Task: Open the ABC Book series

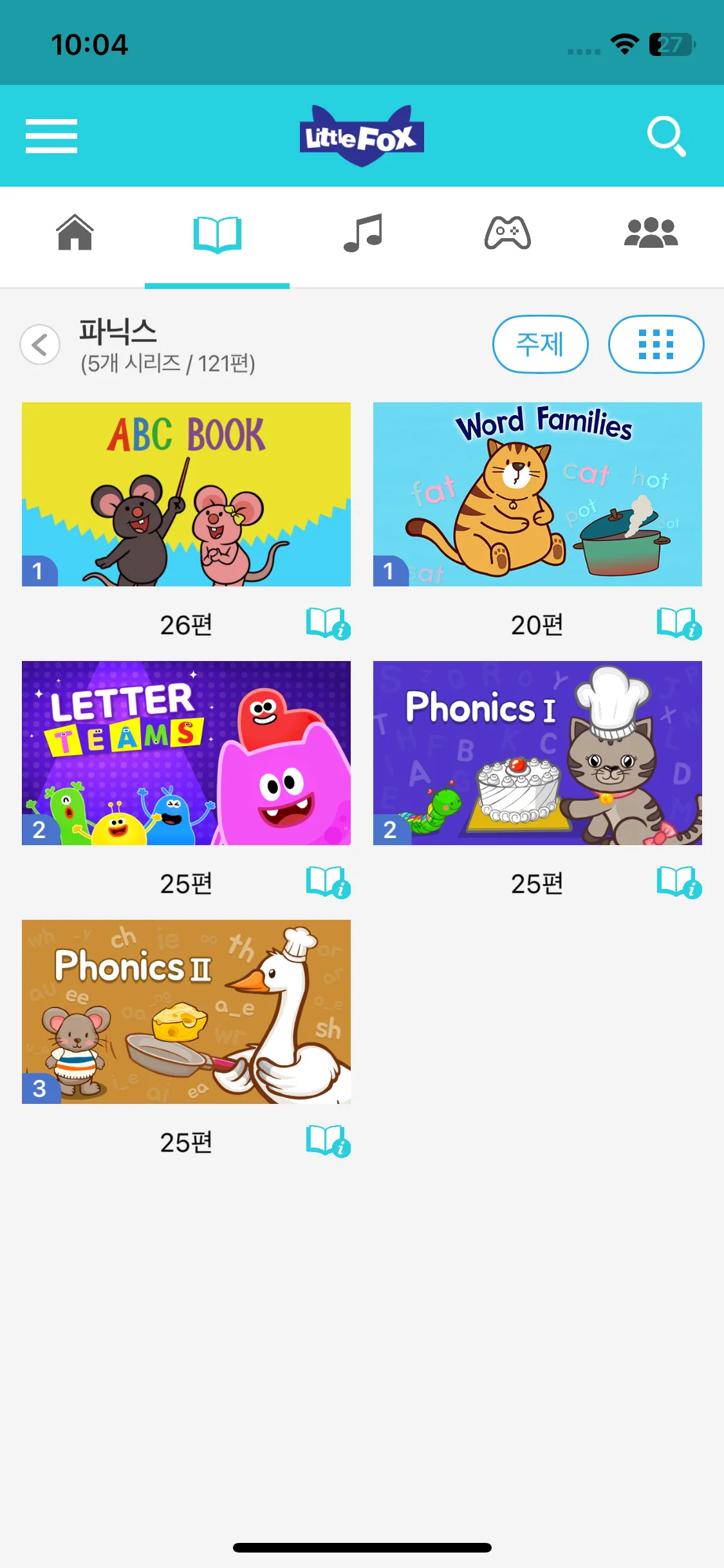Action: (186, 494)
